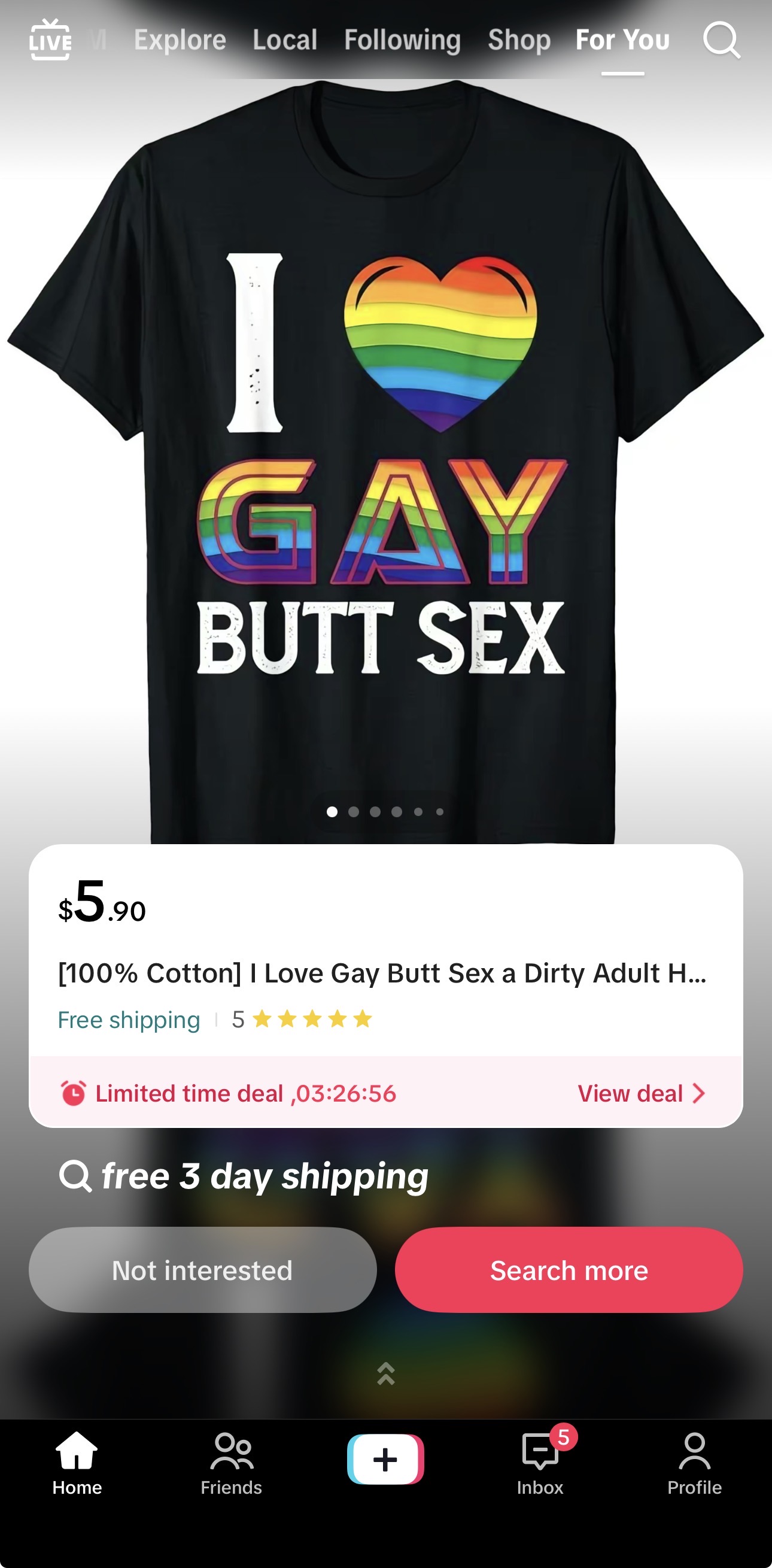The image size is (772, 1568).
Task: Switch to the Following tab
Action: click(x=402, y=40)
